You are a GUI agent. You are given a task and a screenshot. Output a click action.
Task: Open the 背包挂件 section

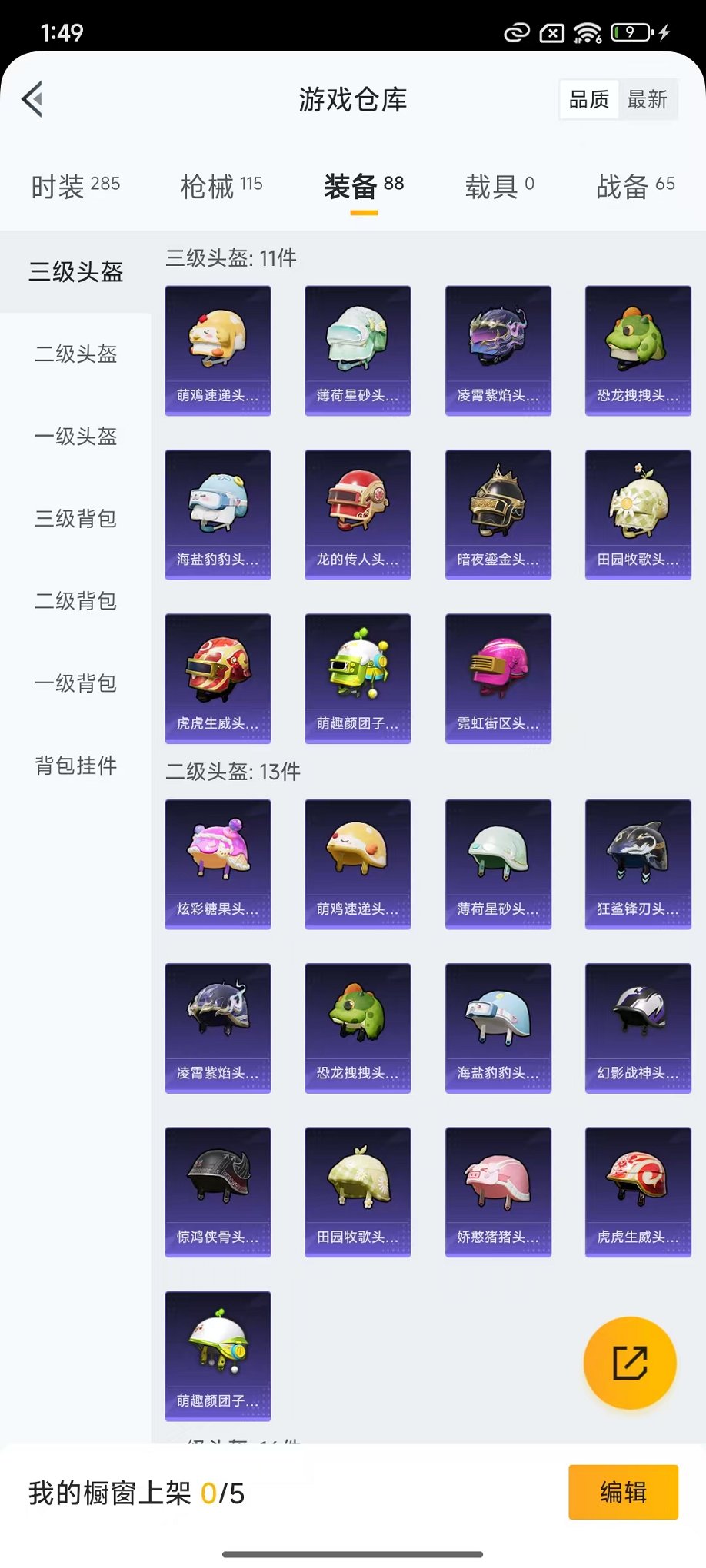(x=75, y=766)
